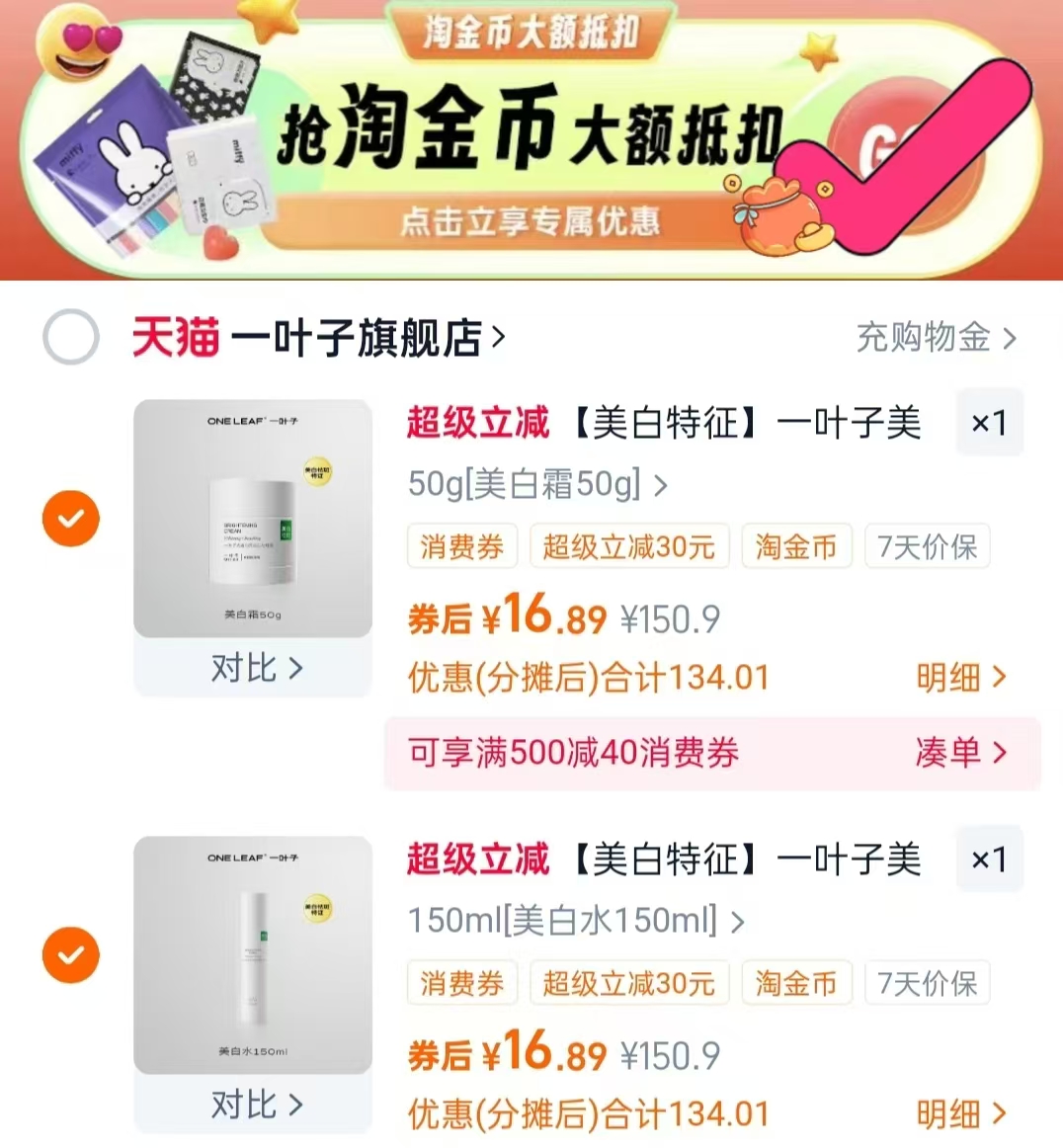Image resolution: width=1063 pixels, height=1148 pixels.
Task: Select the 一叶子旗舰店 store checkbox
Action: (70, 337)
